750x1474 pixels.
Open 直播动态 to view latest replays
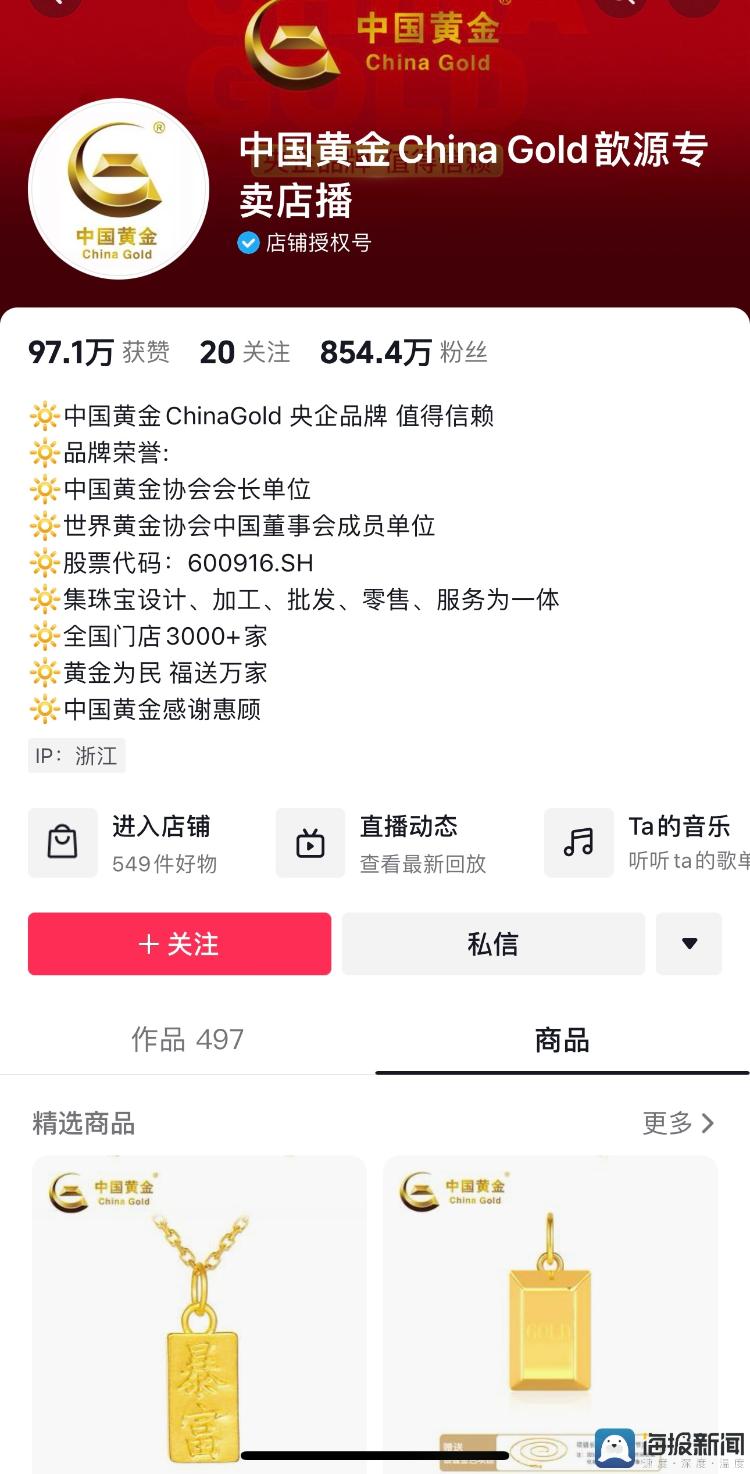click(x=382, y=844)
